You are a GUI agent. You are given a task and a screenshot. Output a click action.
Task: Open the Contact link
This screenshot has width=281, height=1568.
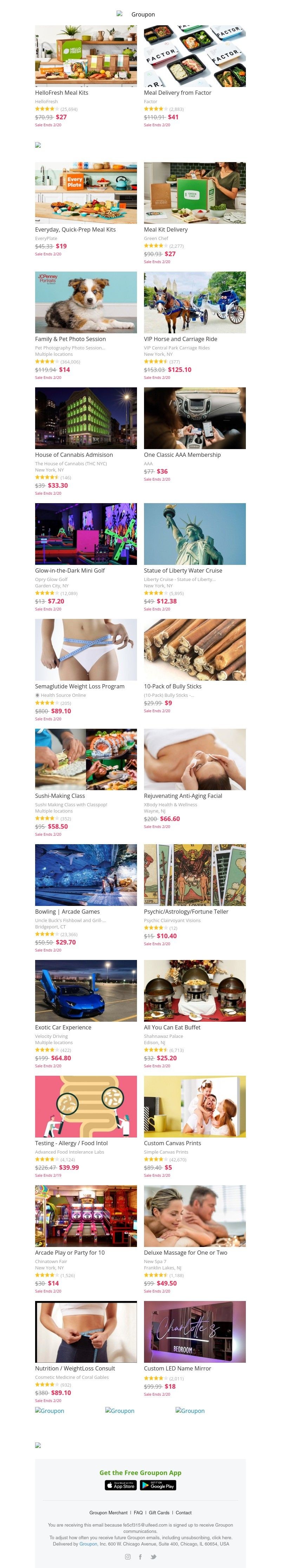(x=183, y=1512)
